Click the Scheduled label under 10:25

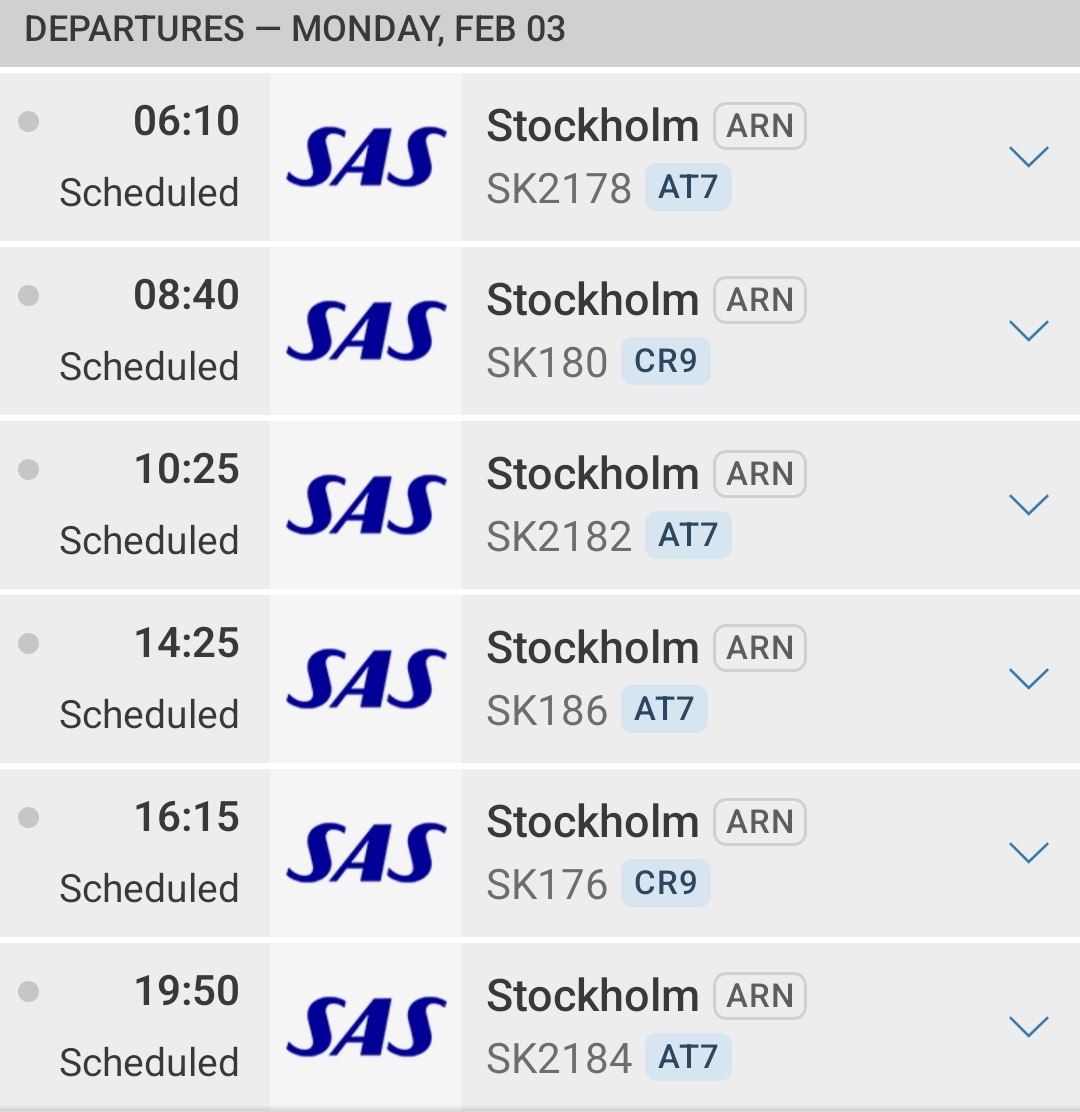click(x=150, y=540)
